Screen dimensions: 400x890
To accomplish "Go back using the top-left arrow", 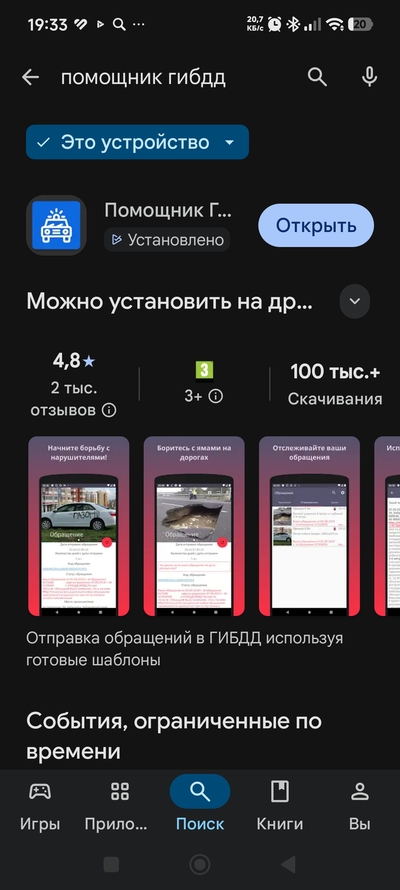I will coord(31,77).
